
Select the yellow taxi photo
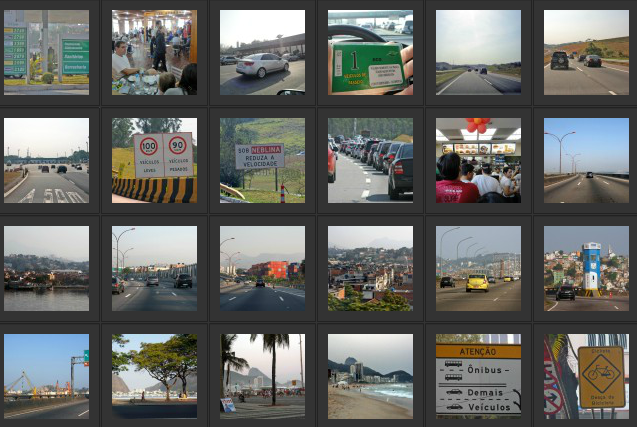click(x=478, y=268)
